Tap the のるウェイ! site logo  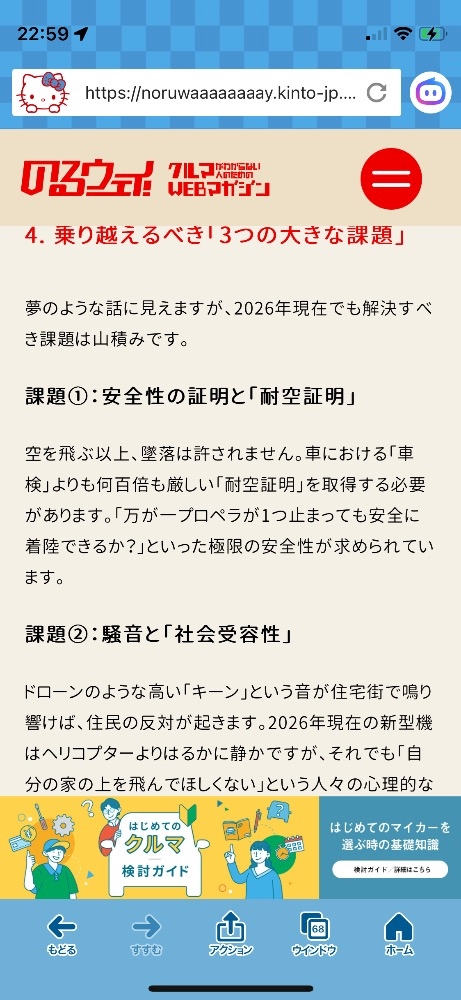point(145,178)
